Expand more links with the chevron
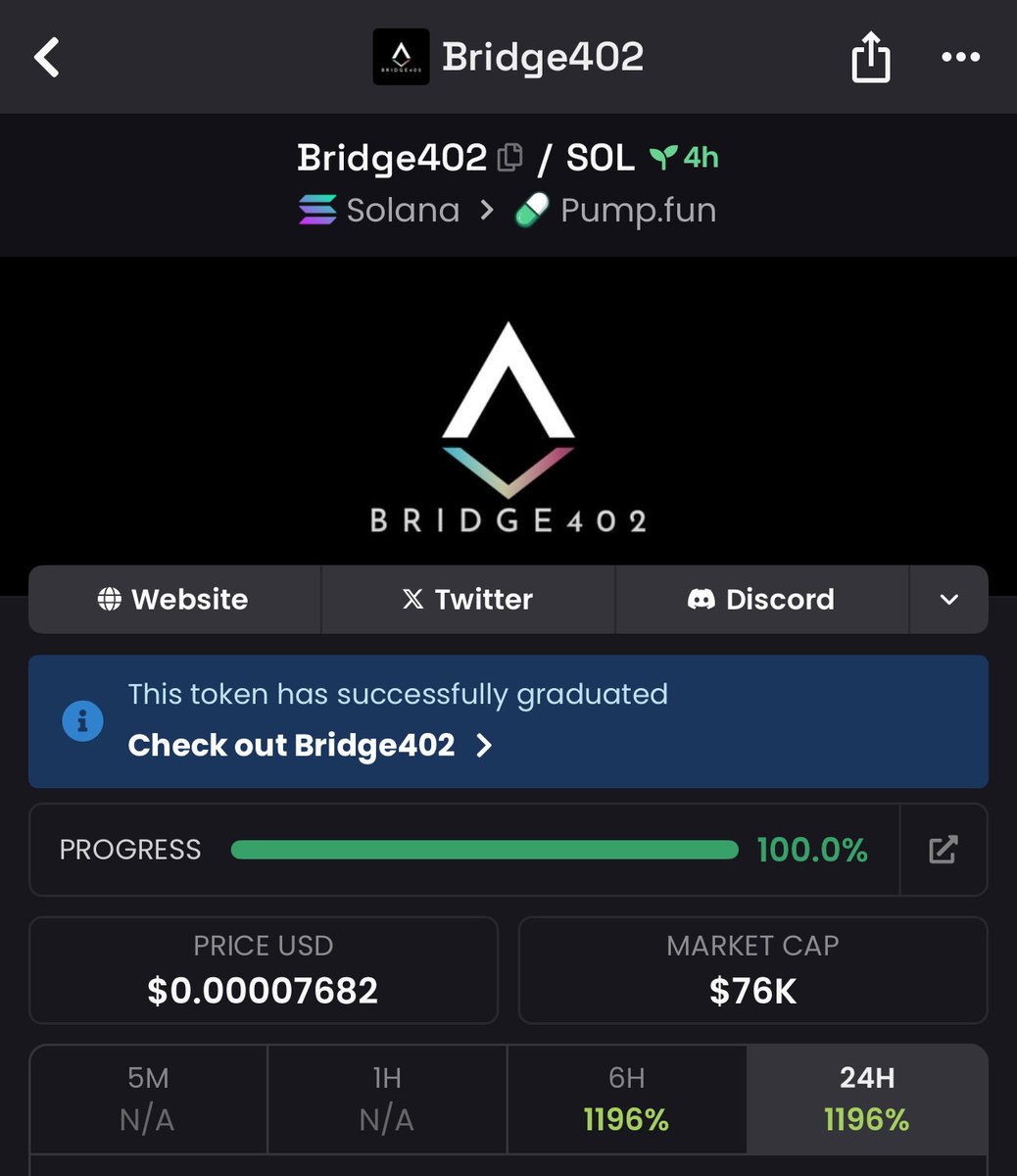Screen dimensions: 1017x1176 [x=948, y=599]
